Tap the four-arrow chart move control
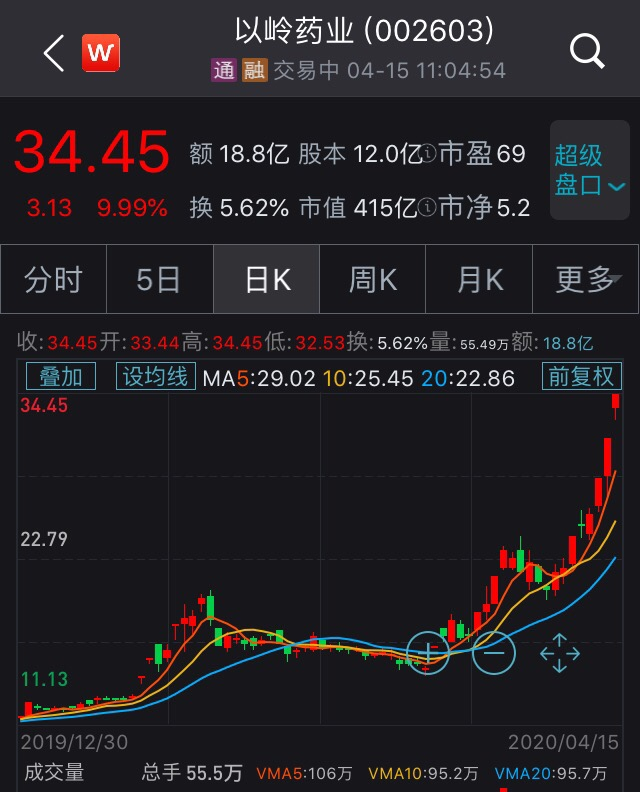Viewport: 640px width, 792px height. [x=559, y=653]
